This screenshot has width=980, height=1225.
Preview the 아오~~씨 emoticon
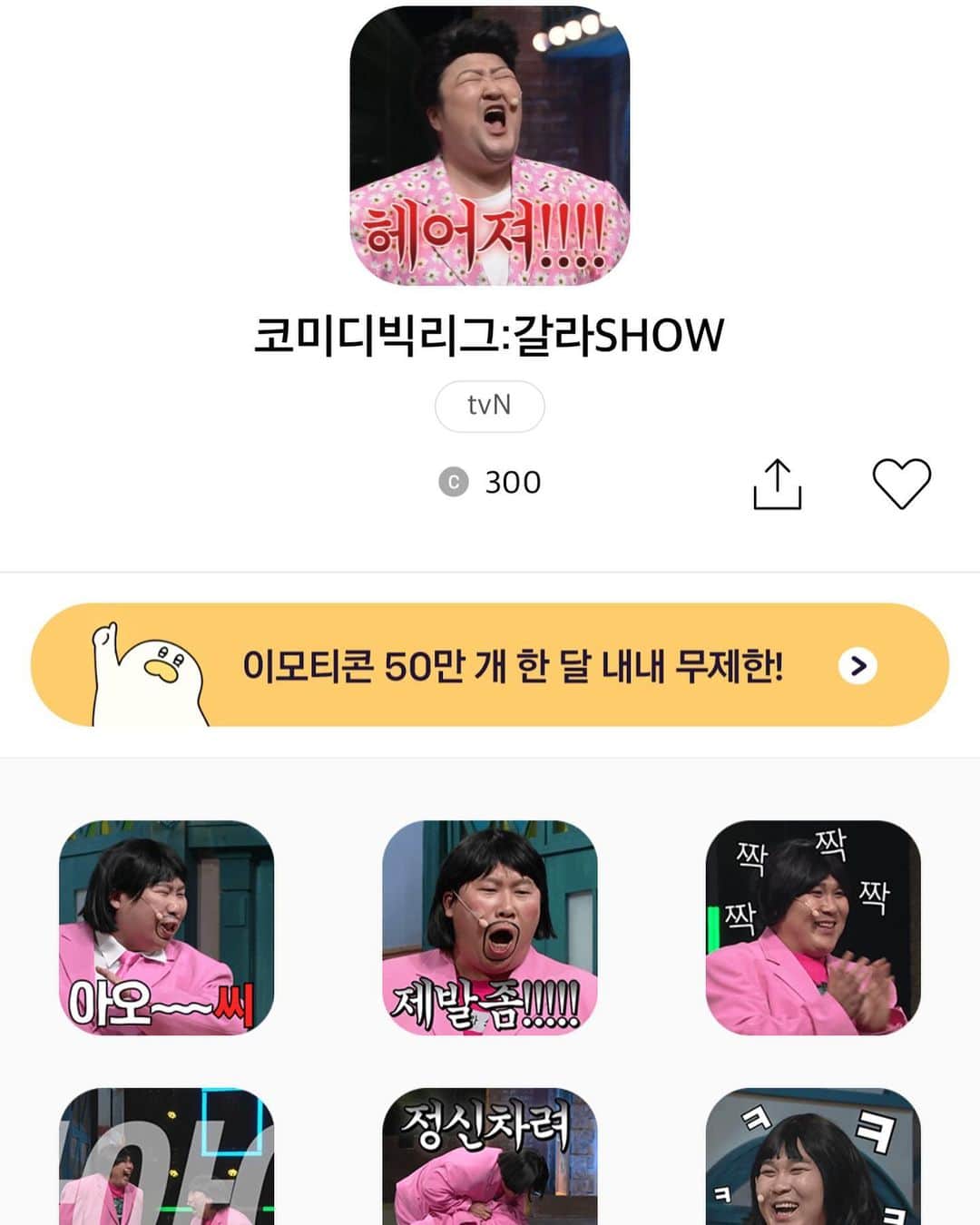167,927
